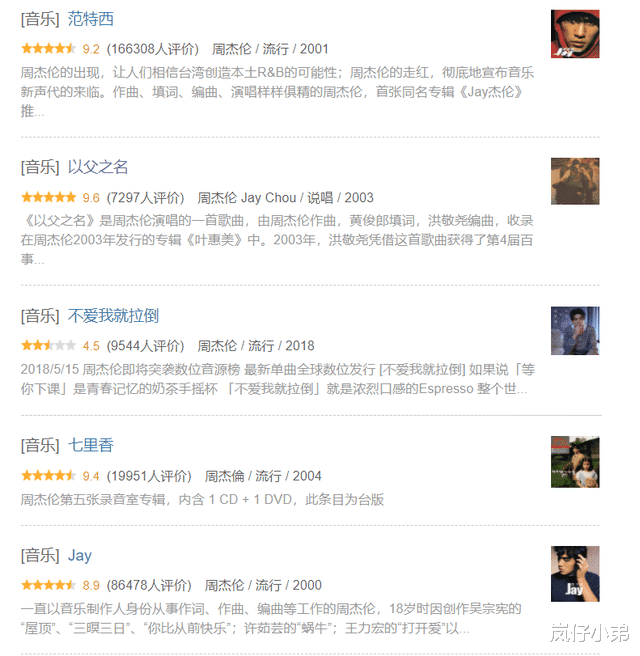The width and height of the screenshot is (640, 656).
Task: Tap the cover thumbnail for 以父之名
Action: point(575,181)
